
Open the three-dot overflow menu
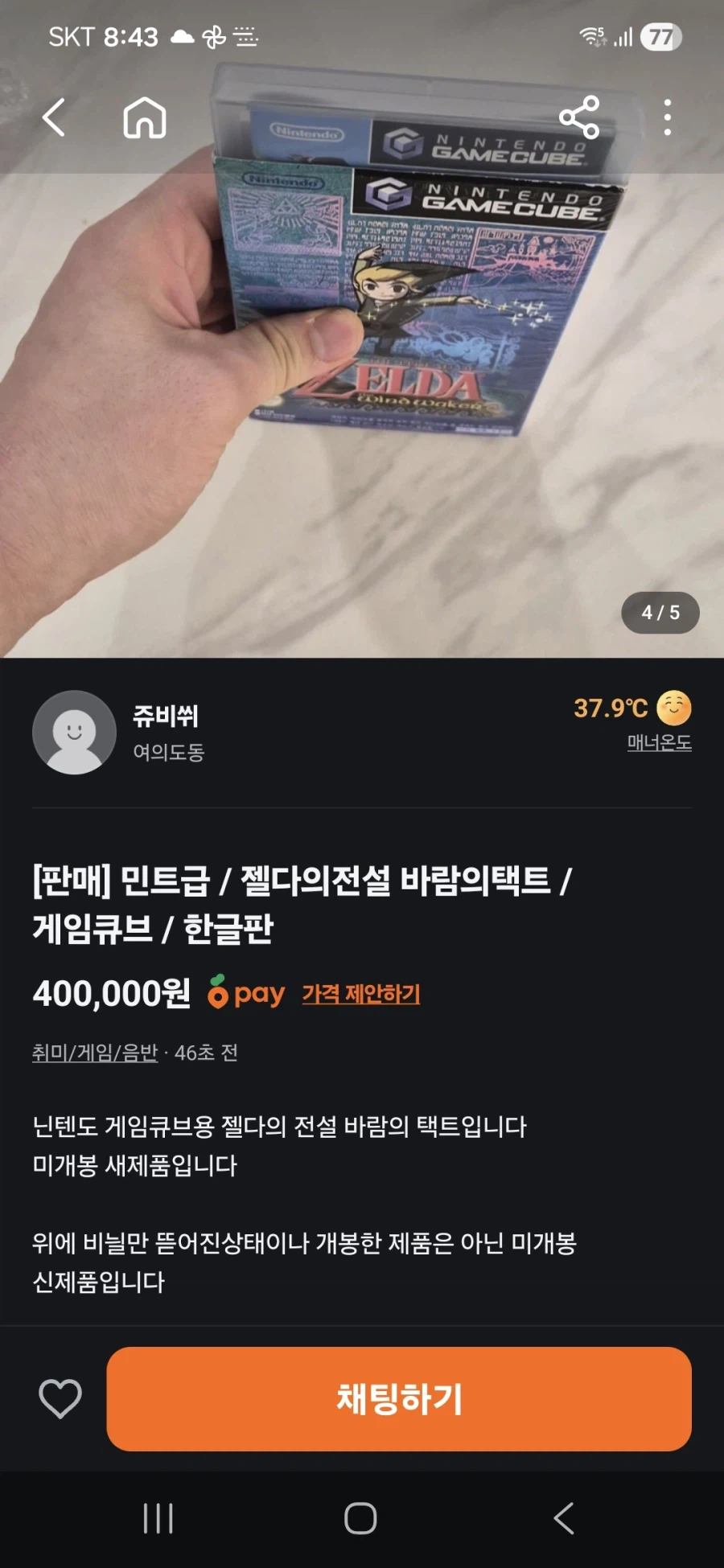(668, 117)
